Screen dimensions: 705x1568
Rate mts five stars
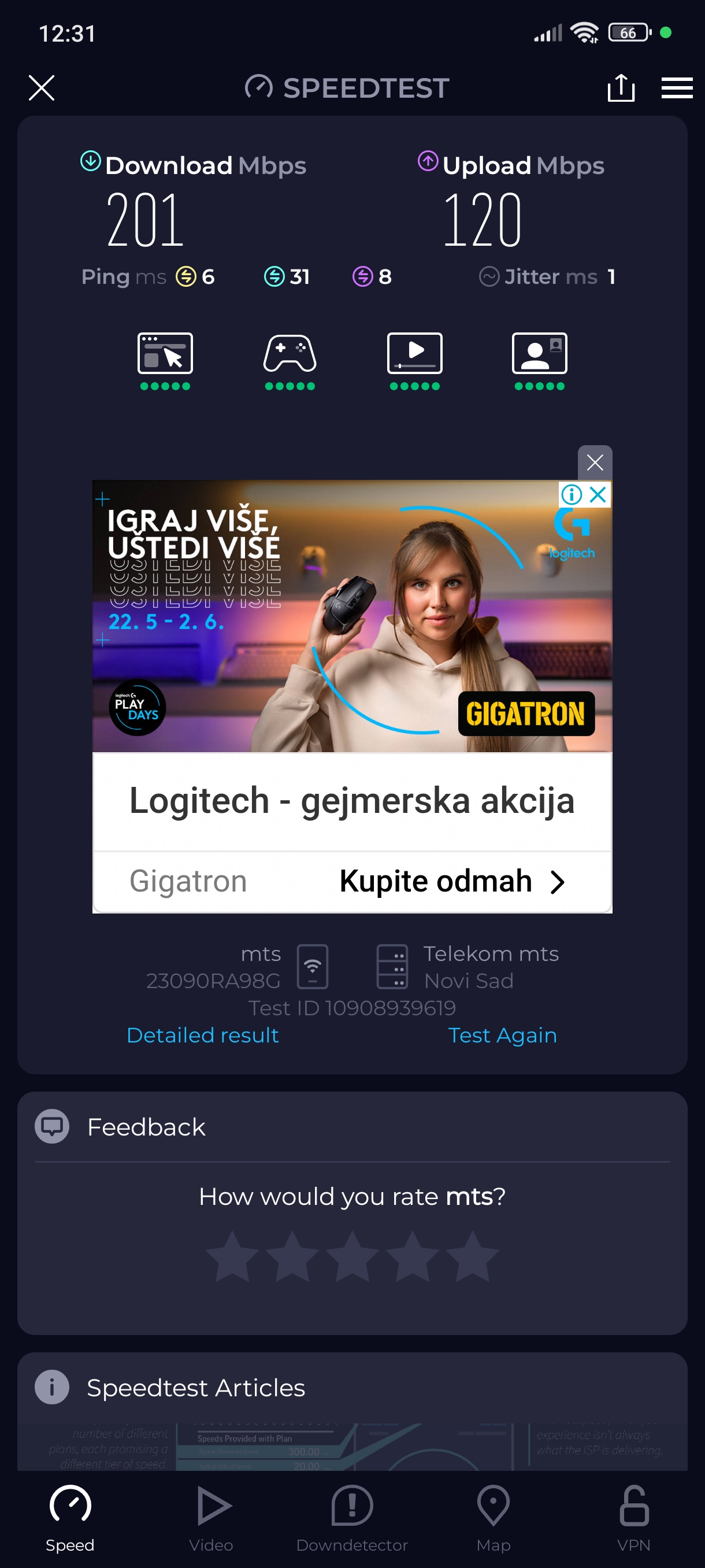click(x=472, y=1256)
